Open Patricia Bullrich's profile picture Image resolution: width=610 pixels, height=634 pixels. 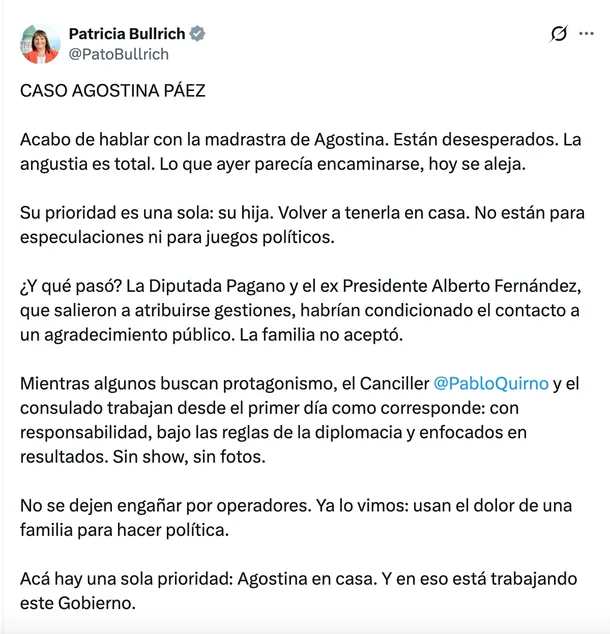click(40, 44)
